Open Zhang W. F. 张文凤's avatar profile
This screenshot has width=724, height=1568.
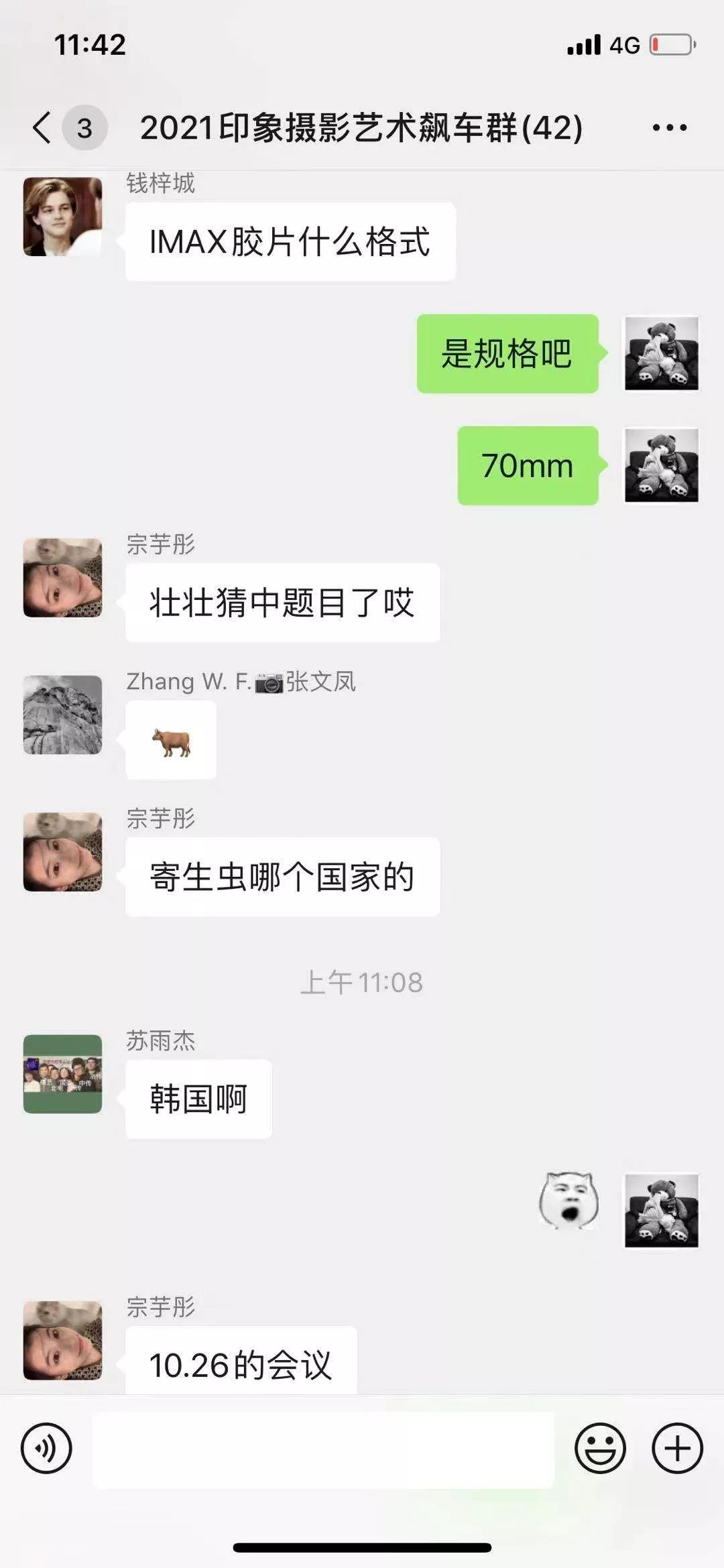click(x=62, y=715)
